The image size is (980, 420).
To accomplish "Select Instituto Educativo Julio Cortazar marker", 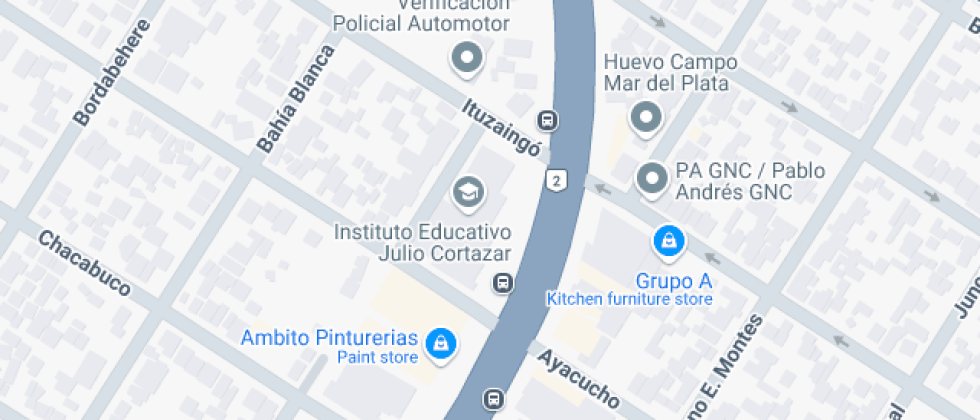I will point(466,191).
